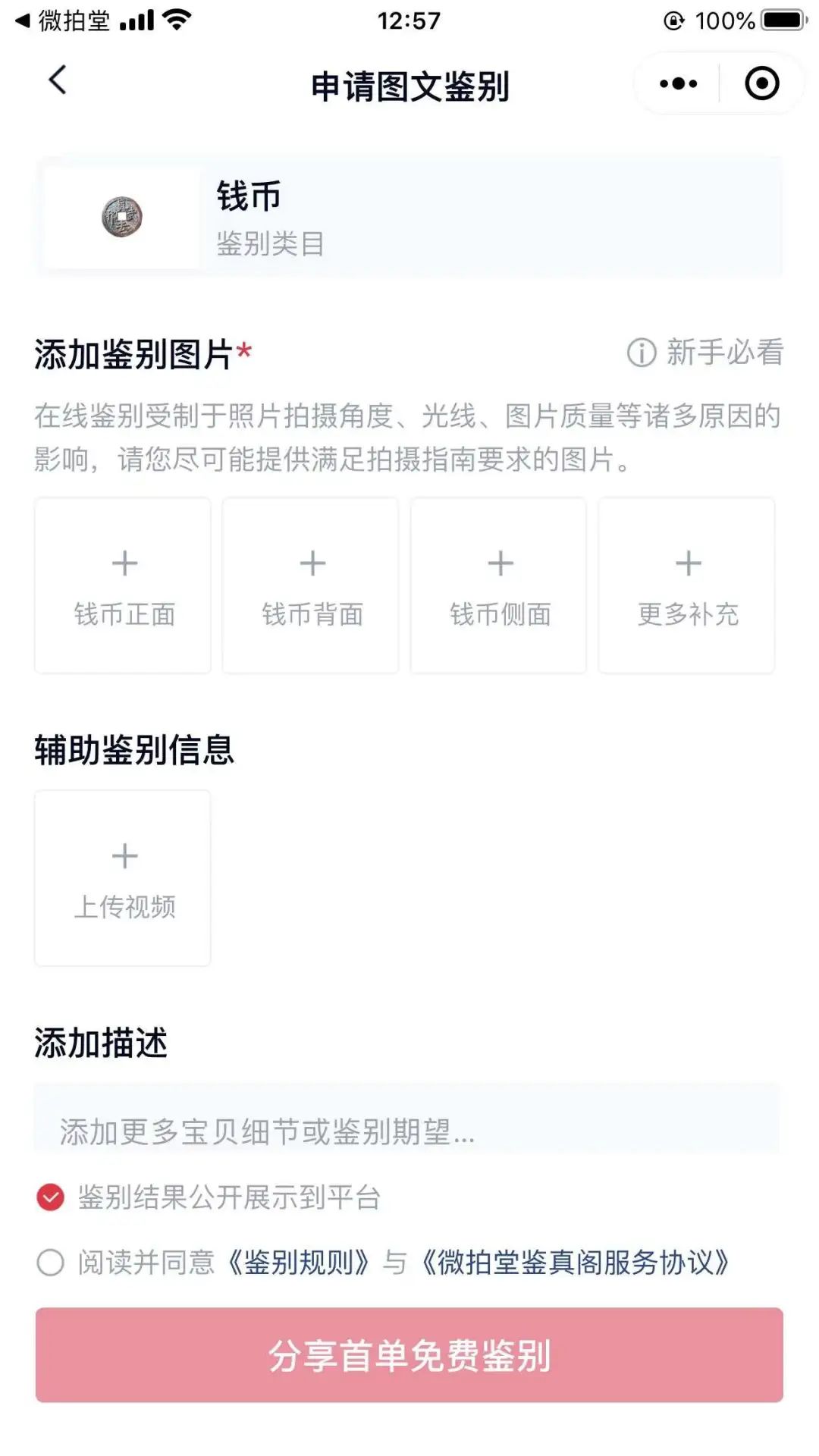Close the mini program via circle icon
Screen dimensions: 819x1456
click(x=761, y=83)
